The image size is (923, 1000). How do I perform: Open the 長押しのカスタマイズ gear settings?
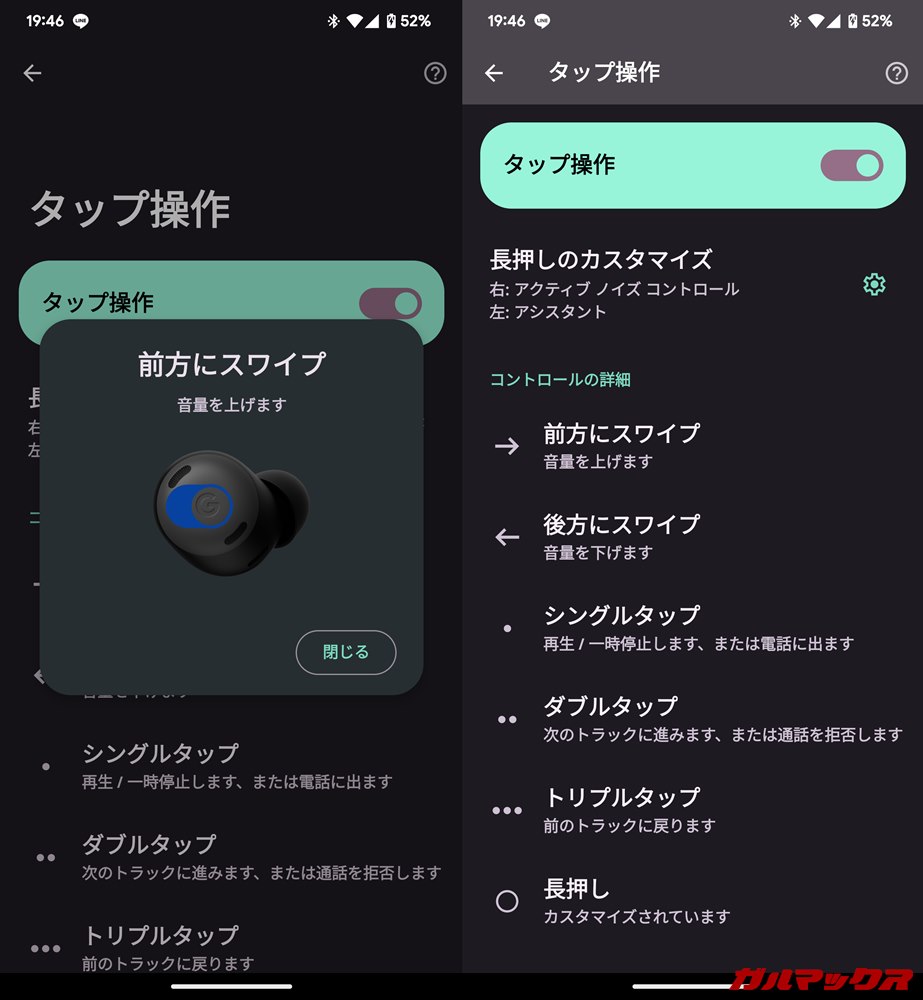(874, 285)
